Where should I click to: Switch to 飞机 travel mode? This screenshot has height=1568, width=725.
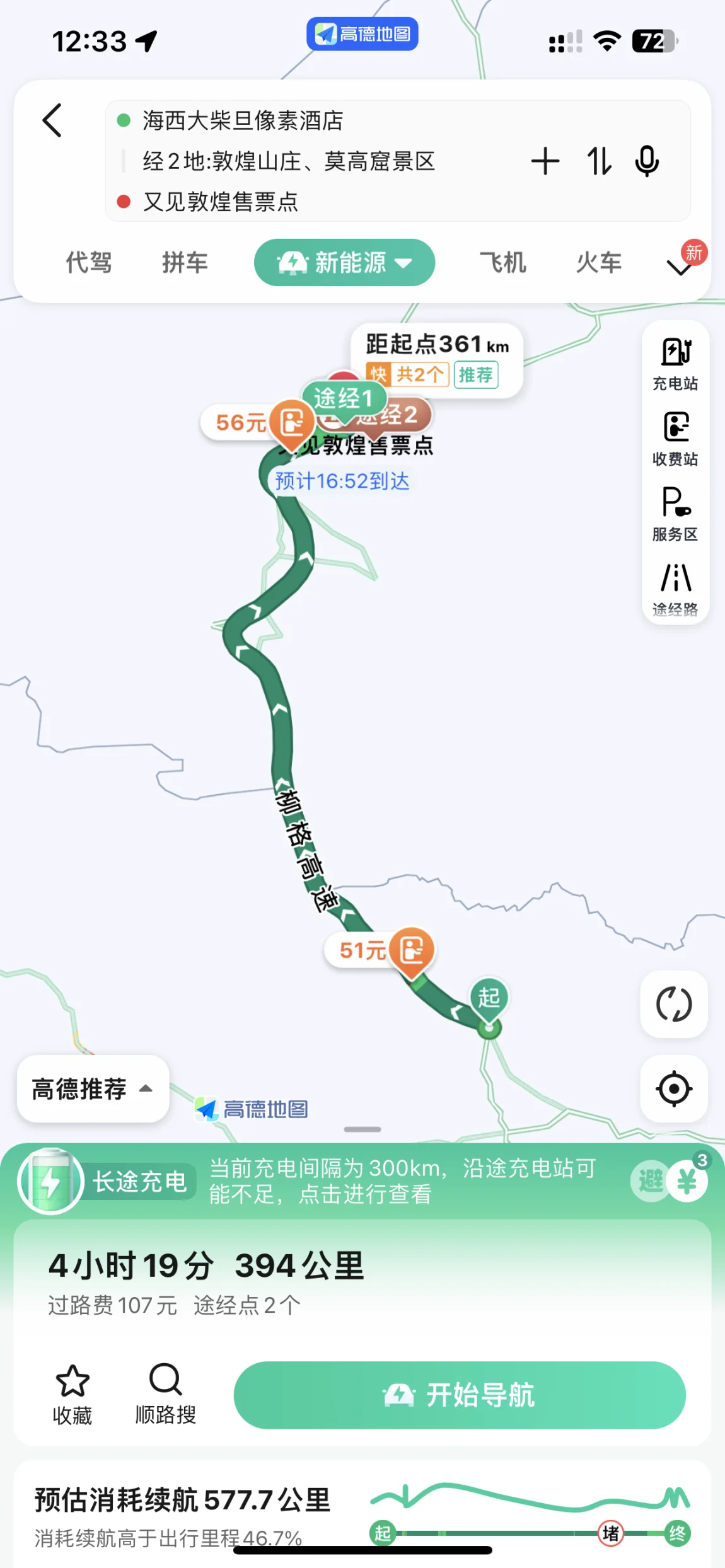click(502, 262)
